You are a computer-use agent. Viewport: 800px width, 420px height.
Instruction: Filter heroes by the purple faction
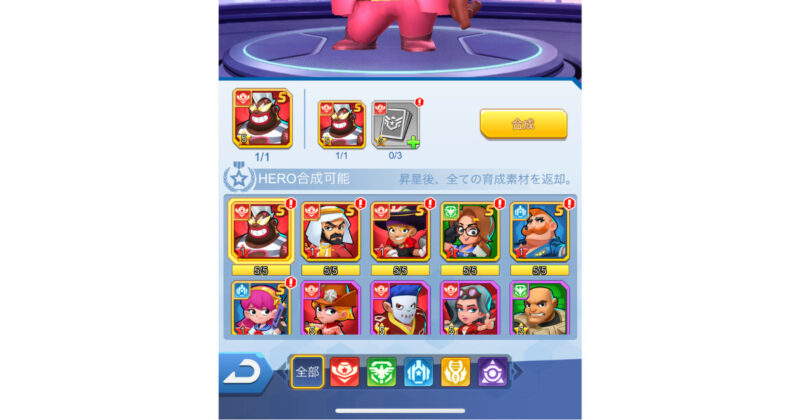492,372
